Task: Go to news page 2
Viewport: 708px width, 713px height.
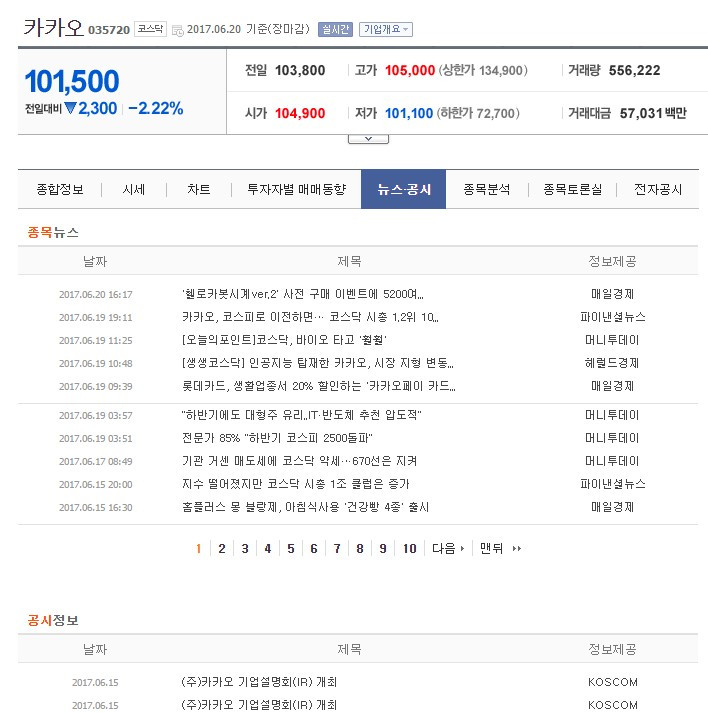Action: pos(222,548)
